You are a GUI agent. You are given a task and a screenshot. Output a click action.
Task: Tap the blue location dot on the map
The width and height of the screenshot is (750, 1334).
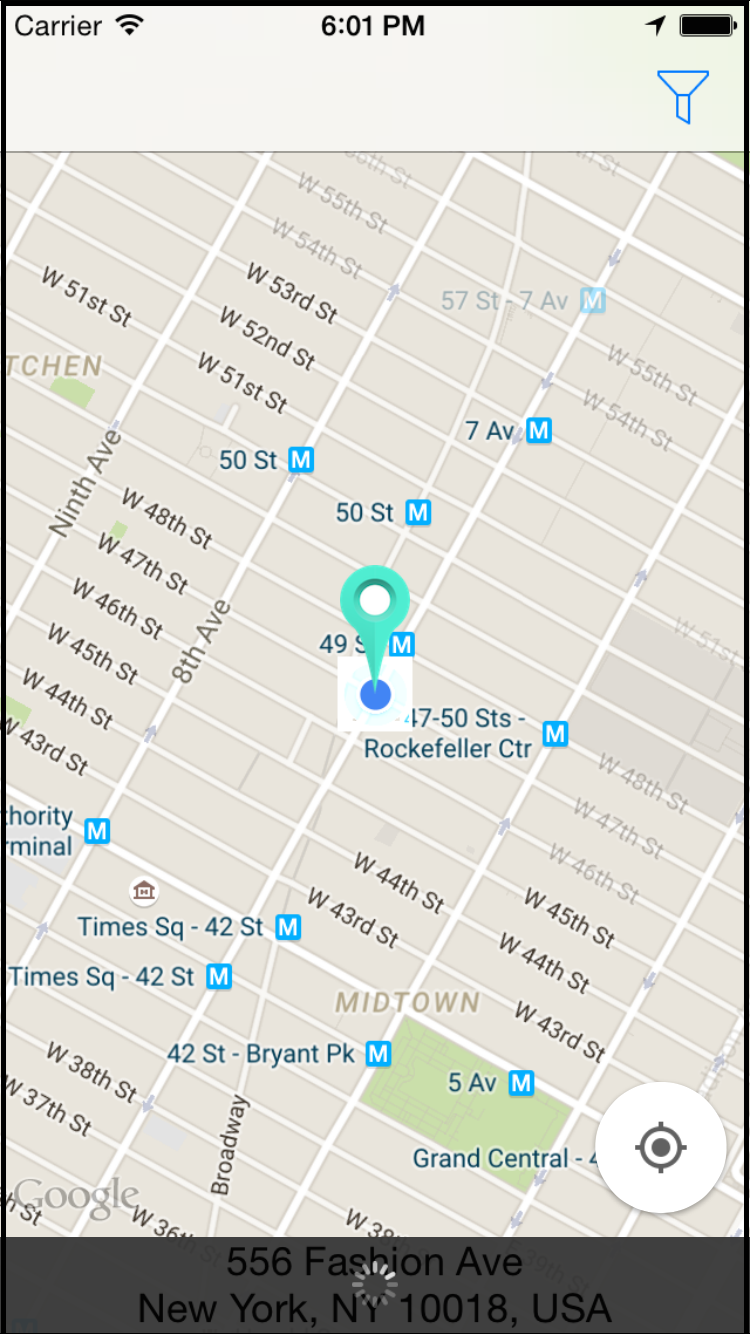click(x=375, y=692)
